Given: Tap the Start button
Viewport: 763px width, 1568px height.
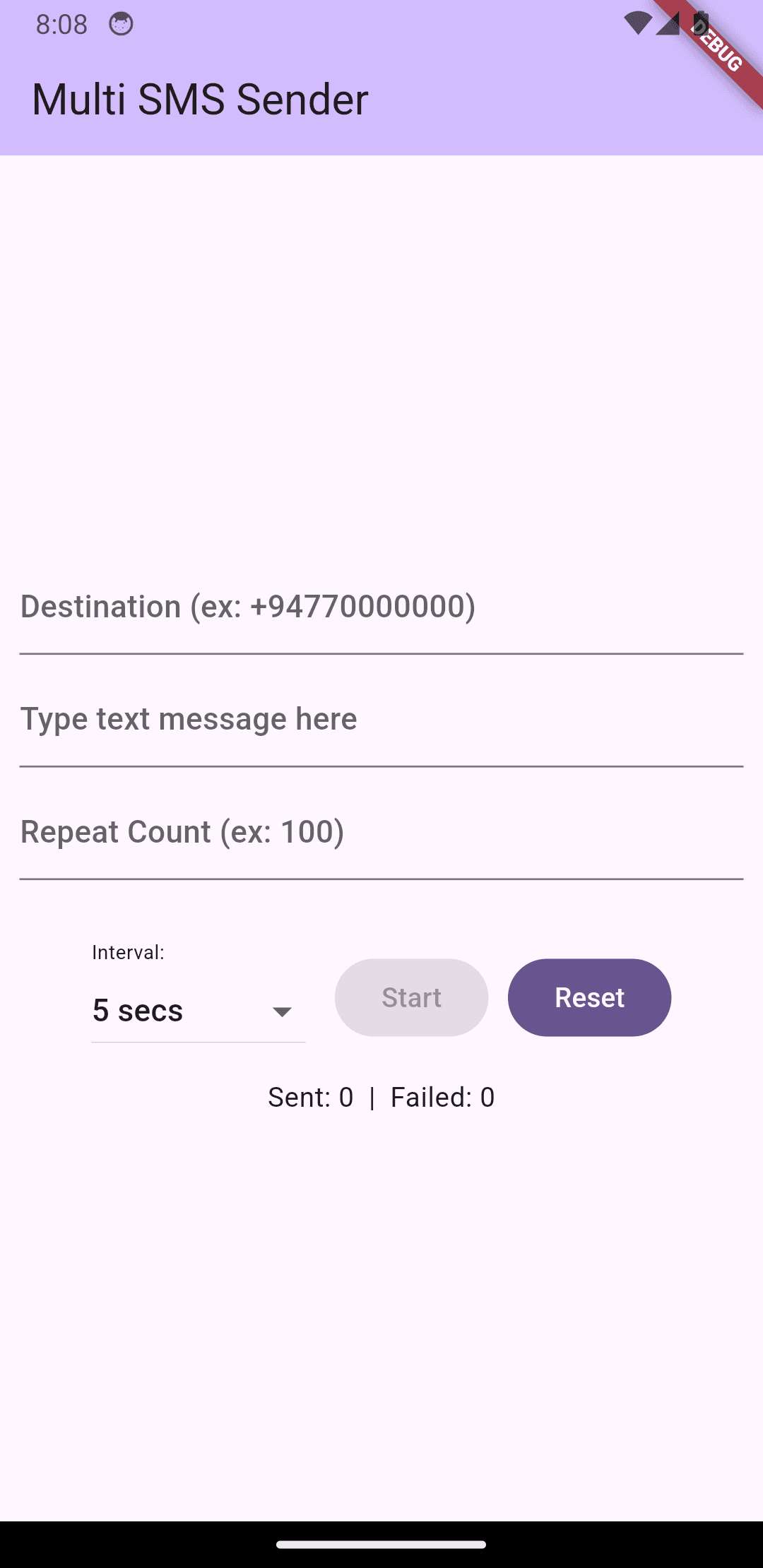Looking at the screenshot, I should [411, 997].
